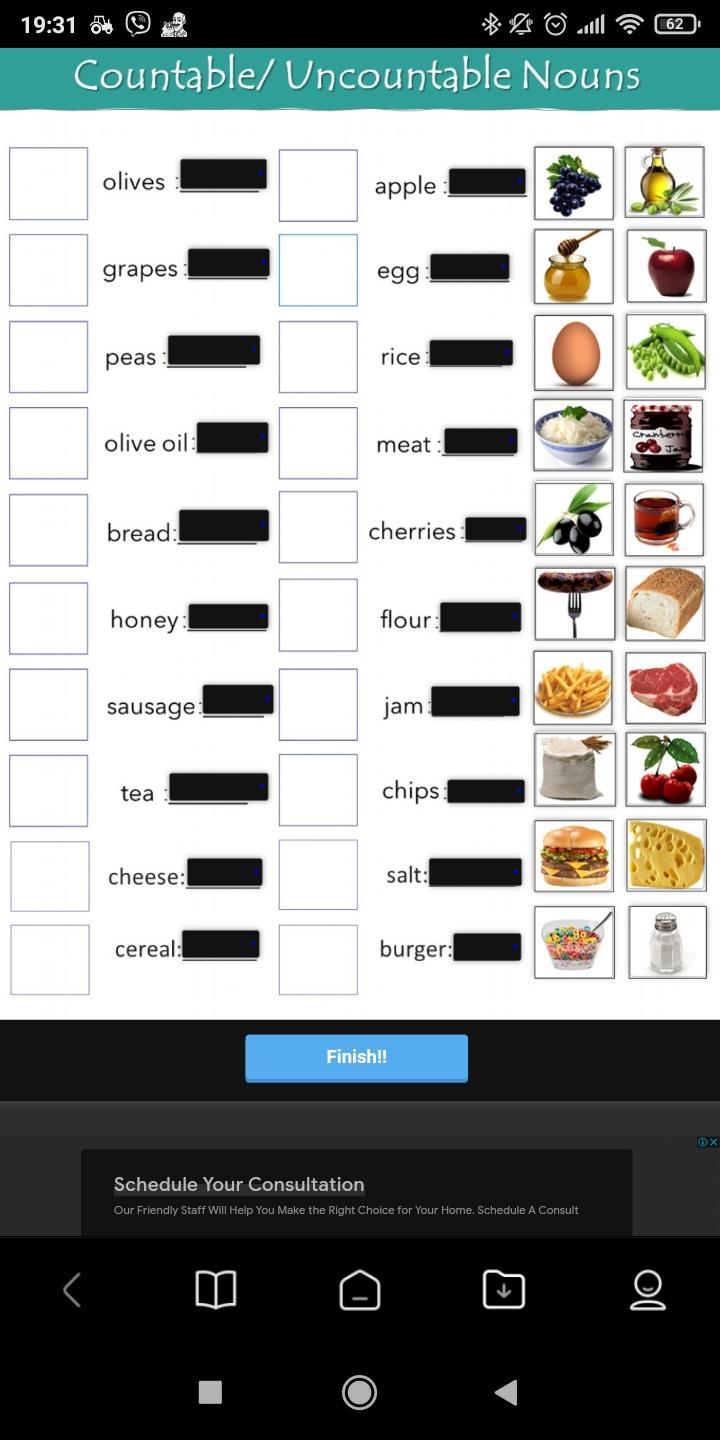Image resolution: width=720 pixels, height=1440 pixels.
Task: Open the dropdown beside jam
Action: click(x=475, y=701)
